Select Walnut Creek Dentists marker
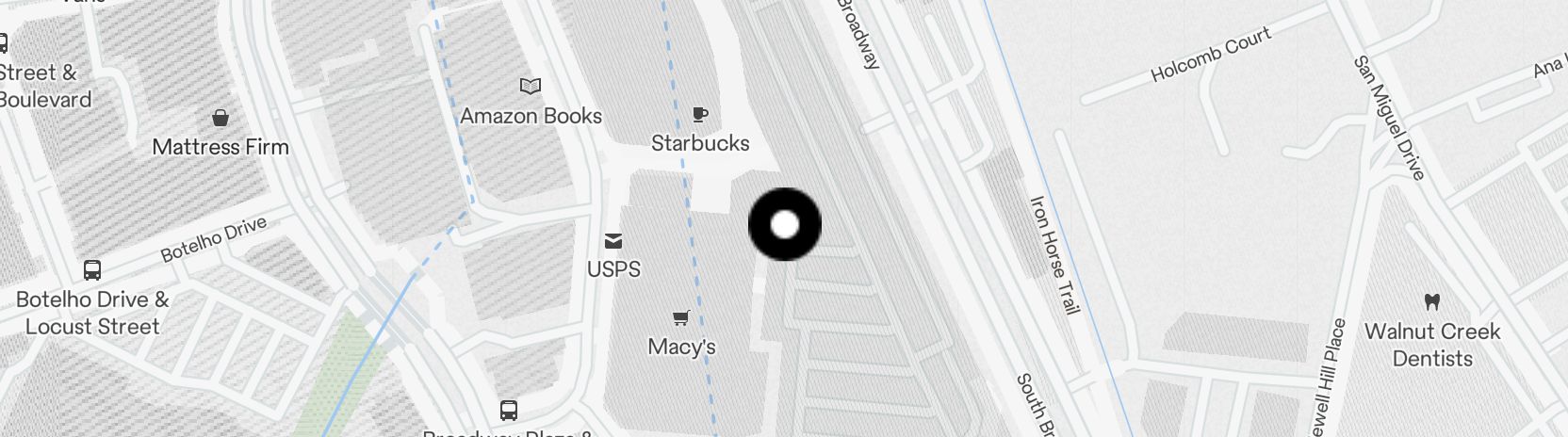The image size is (1568, 437). pos(1431,302)
